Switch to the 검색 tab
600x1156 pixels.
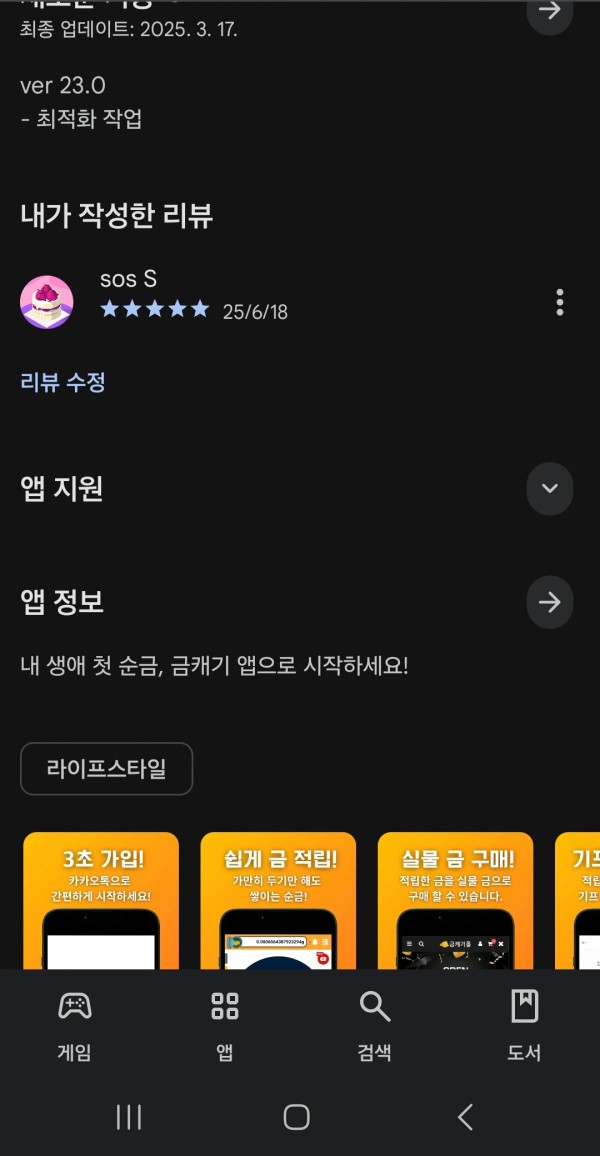click(374, 1026)
